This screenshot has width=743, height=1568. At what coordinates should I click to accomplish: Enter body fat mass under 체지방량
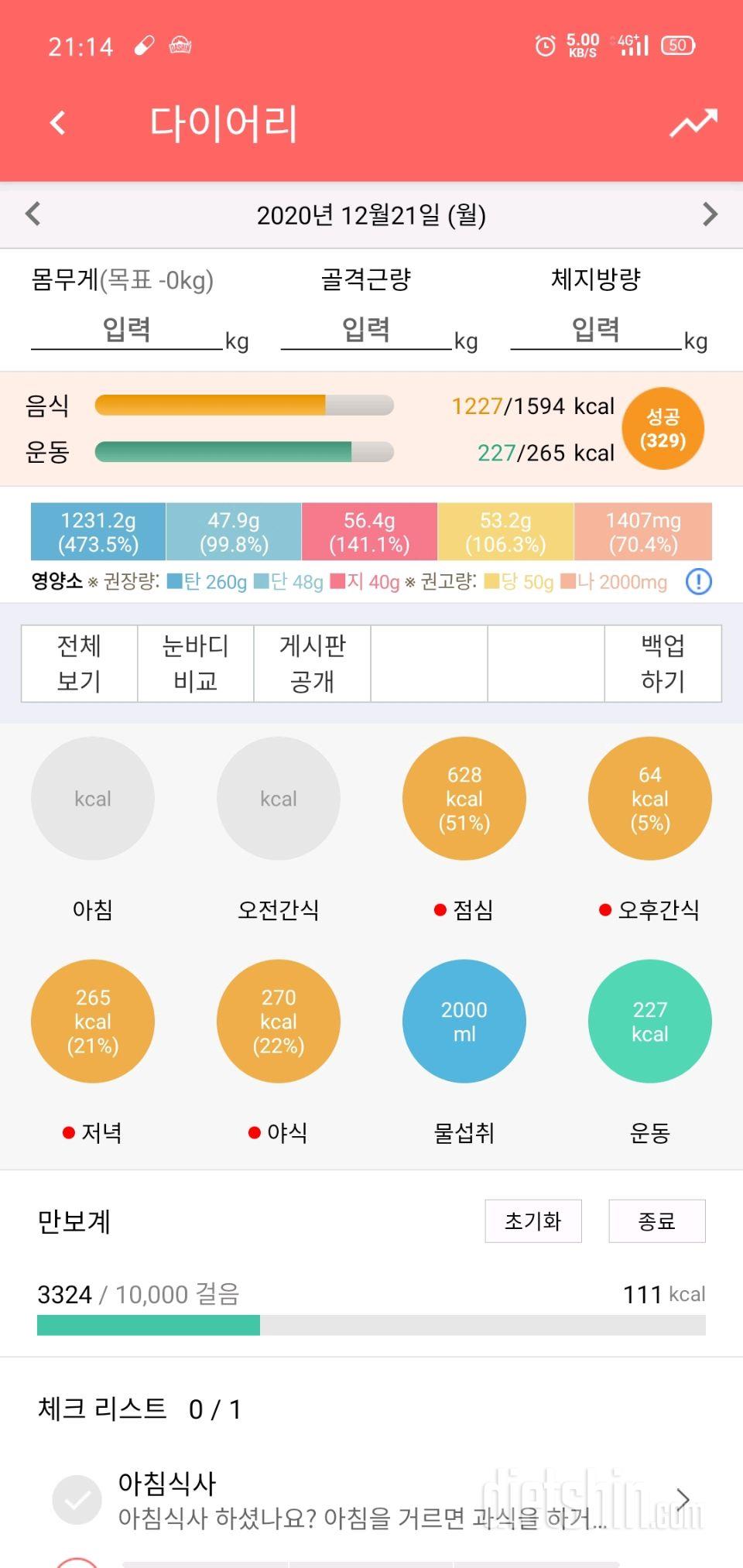[x=595, y=330]
